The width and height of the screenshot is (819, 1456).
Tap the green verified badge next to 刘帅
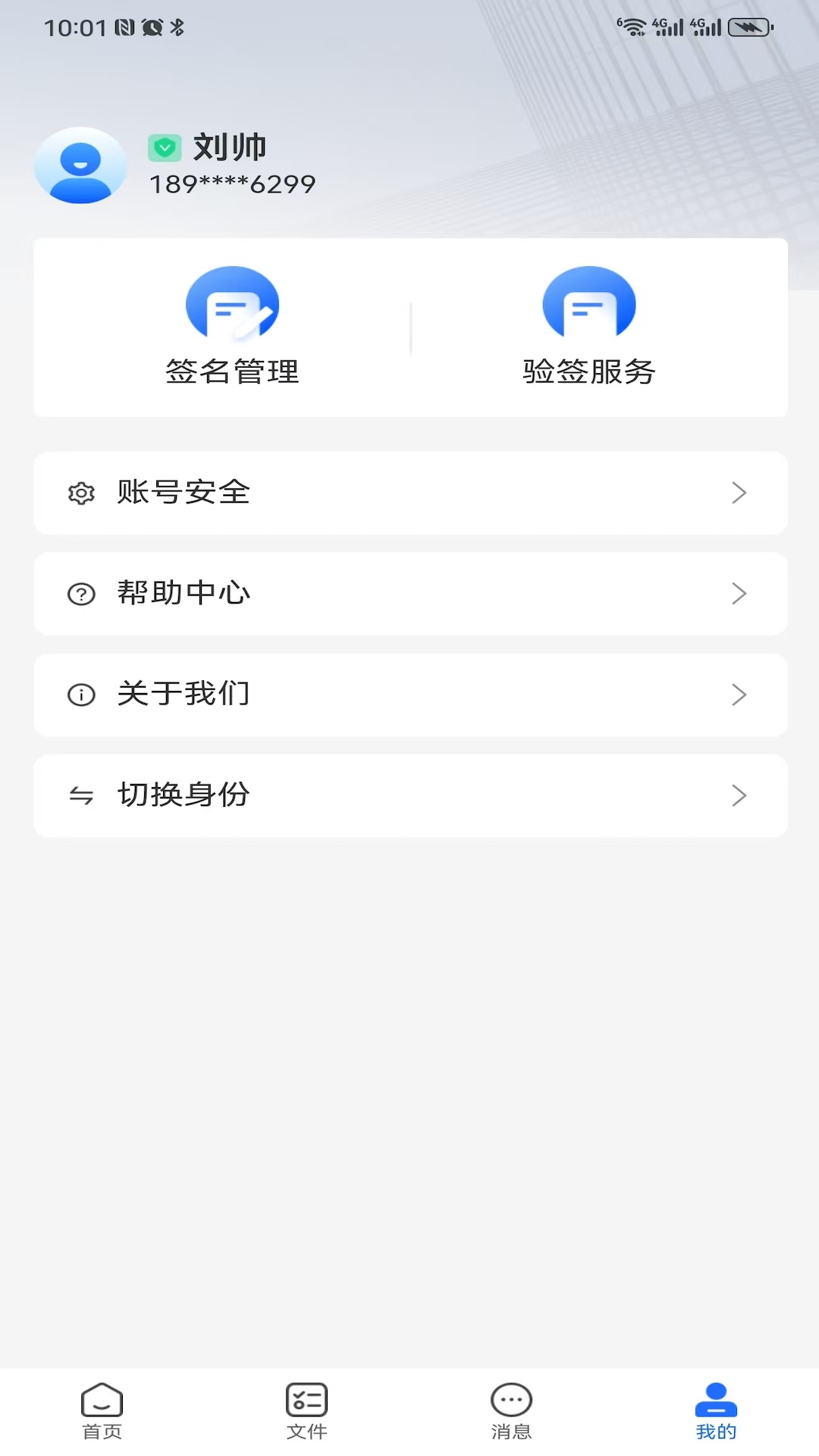tap(164, 146)
